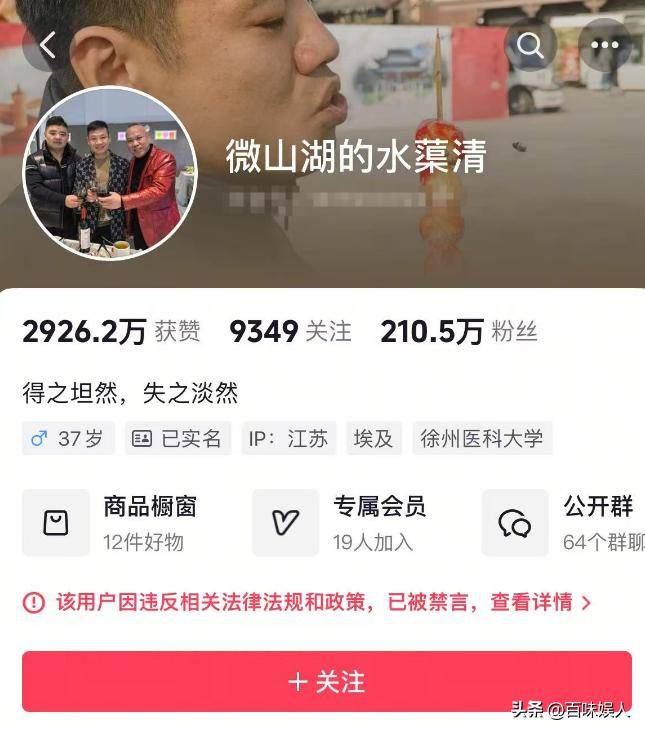Open the 210.5万 粉丝 followers list
Viewport: 645px width, 733px height.
coord(458,333)
